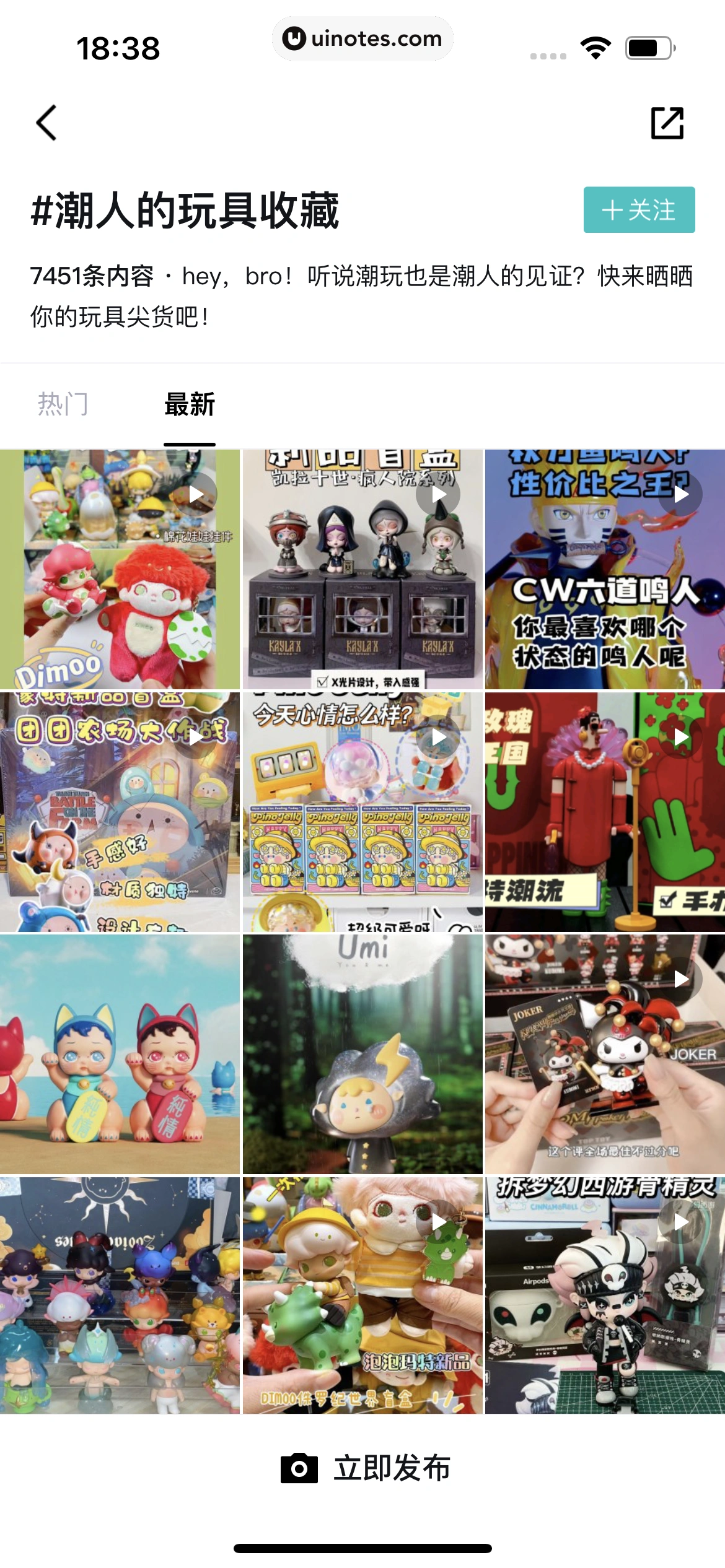Play the CW六道鸣人 figure video
725x1568 pixels.
(x=605, y=569)
